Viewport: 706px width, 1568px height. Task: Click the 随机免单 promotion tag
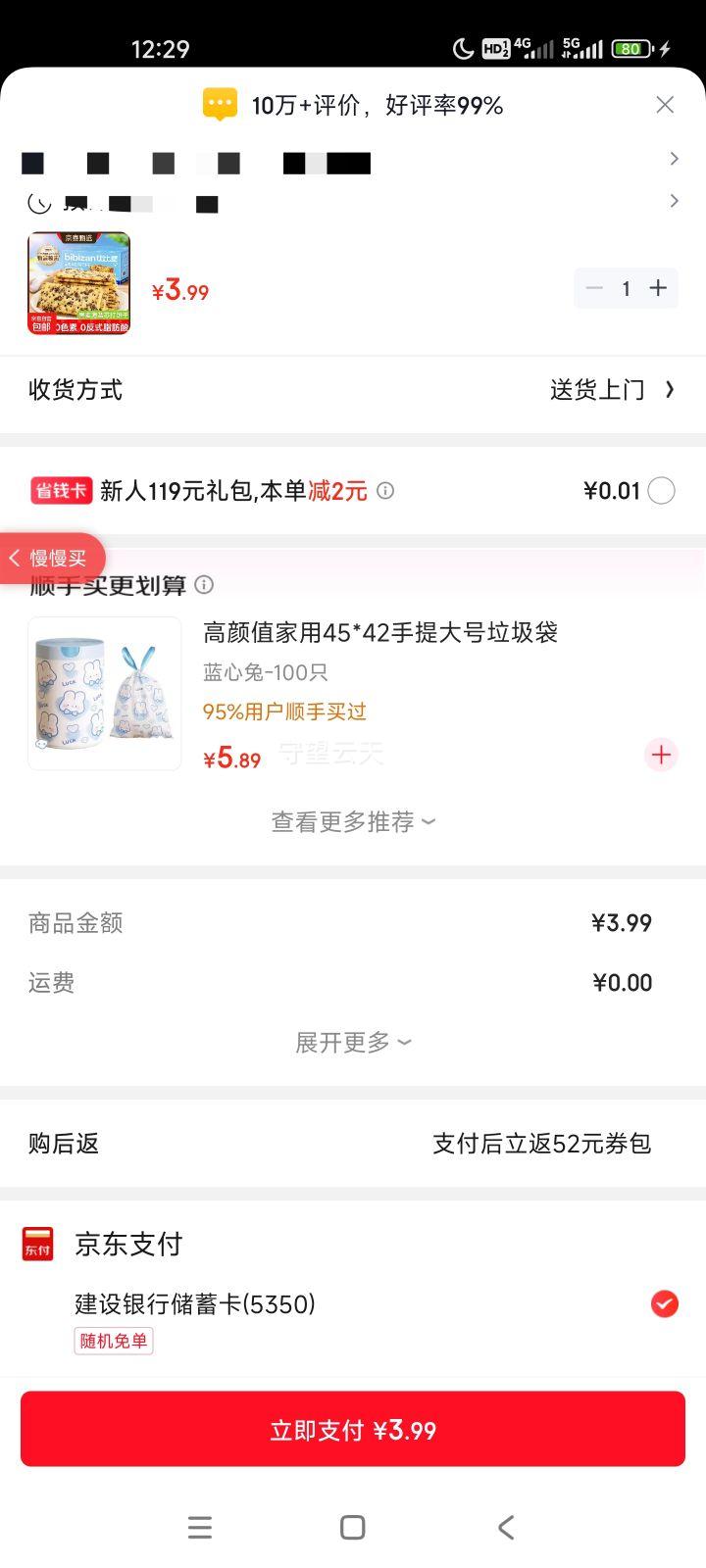pos(113,1341)
